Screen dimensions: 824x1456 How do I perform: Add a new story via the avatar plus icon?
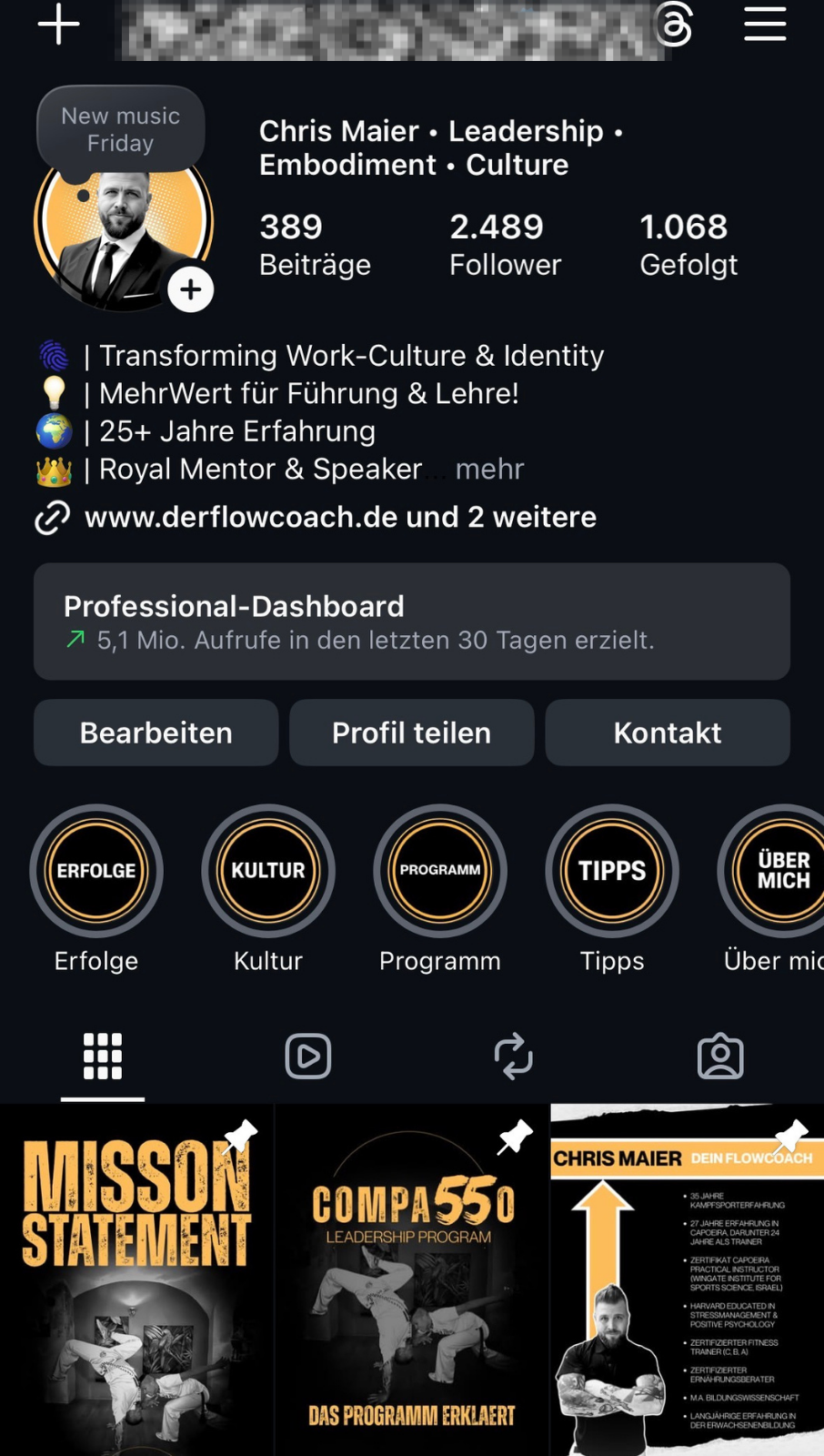point(190,289)
